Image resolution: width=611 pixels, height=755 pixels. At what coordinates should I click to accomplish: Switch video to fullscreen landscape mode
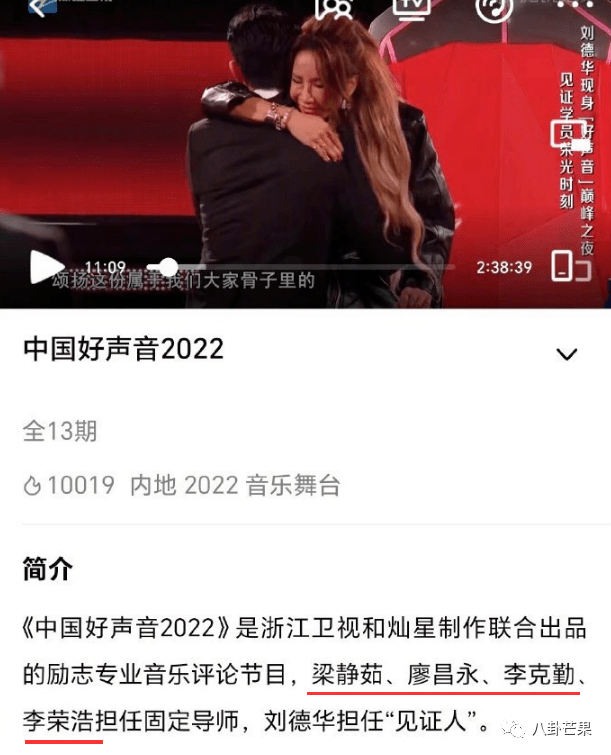pos(563,266)
